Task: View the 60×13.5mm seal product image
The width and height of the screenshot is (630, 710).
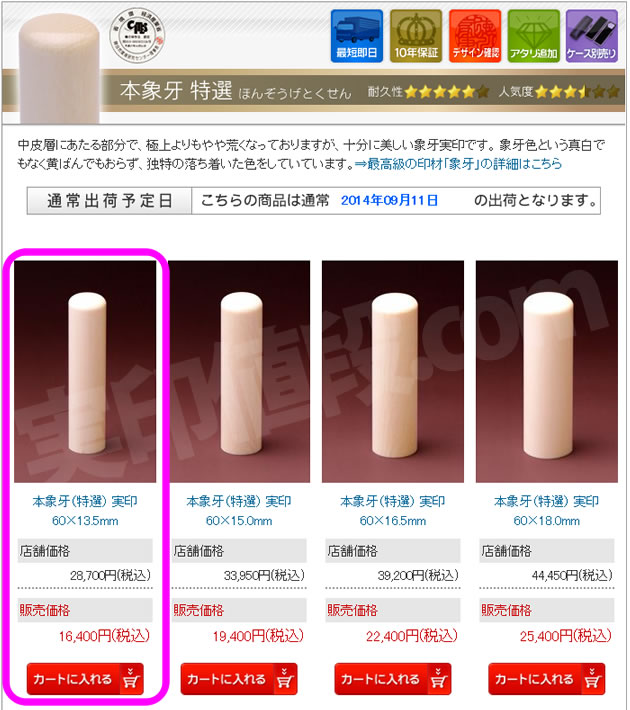Action: tap(85, 372)
